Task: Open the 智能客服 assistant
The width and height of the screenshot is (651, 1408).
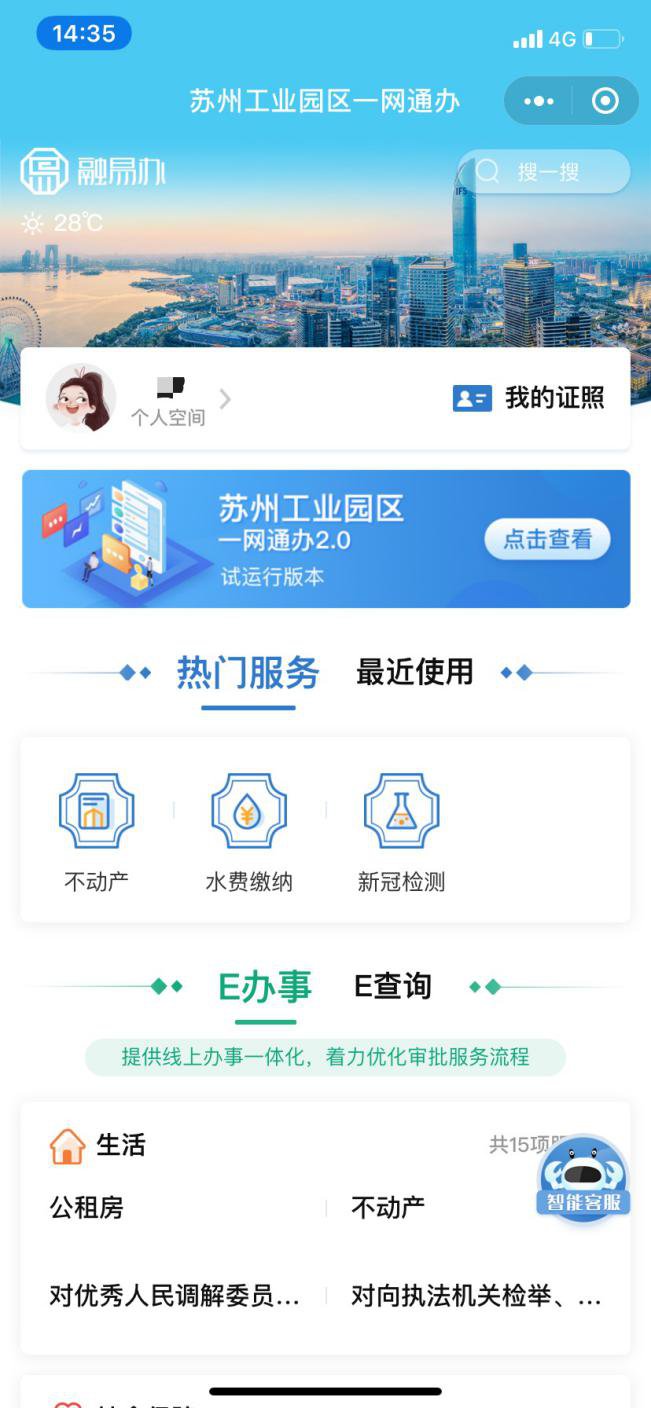Action: pos(583,1178)
